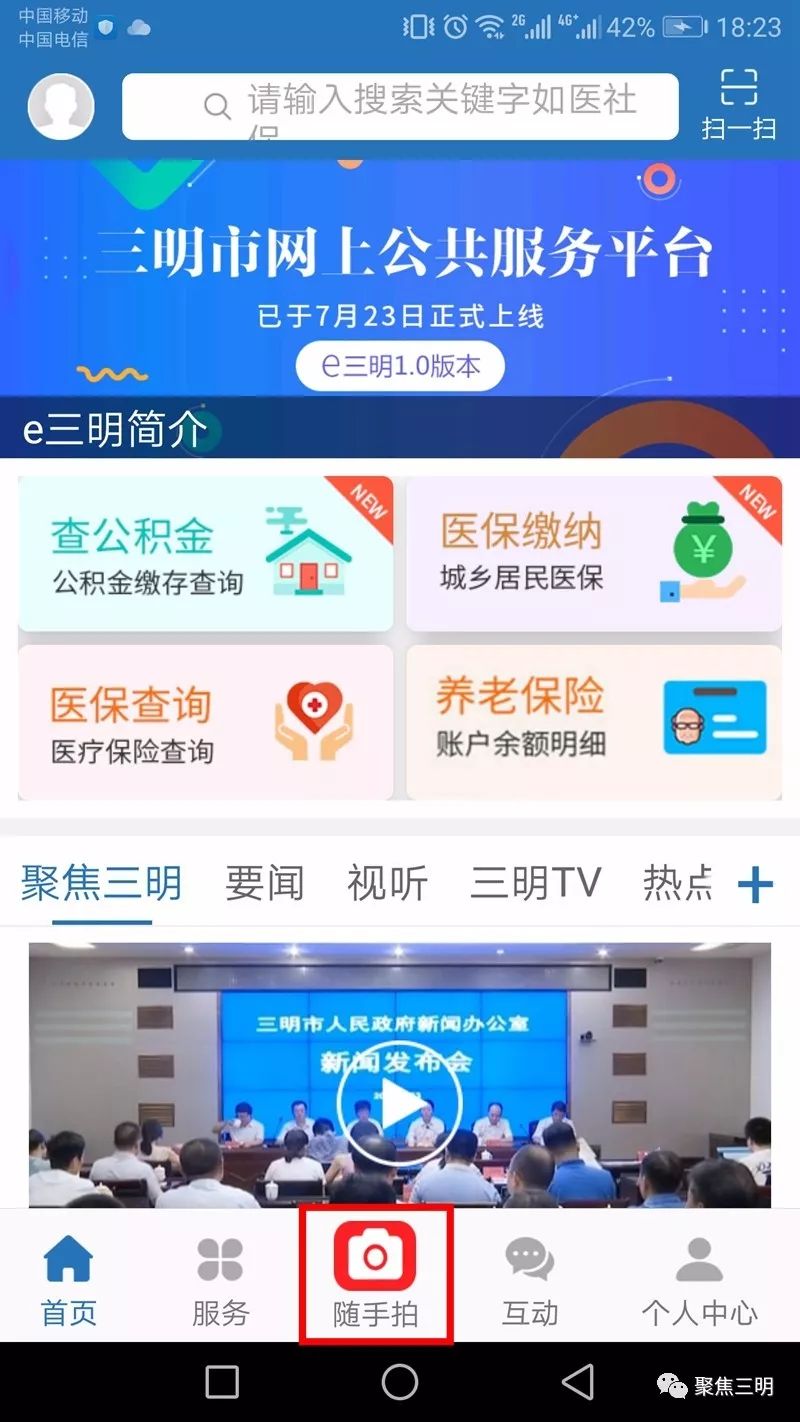Image resolution: width=800 pixels, height=1422 pixels.
Task: Tap the 随手拍 camera icon
Action: pyautogui.click(x=375, y=1265)
